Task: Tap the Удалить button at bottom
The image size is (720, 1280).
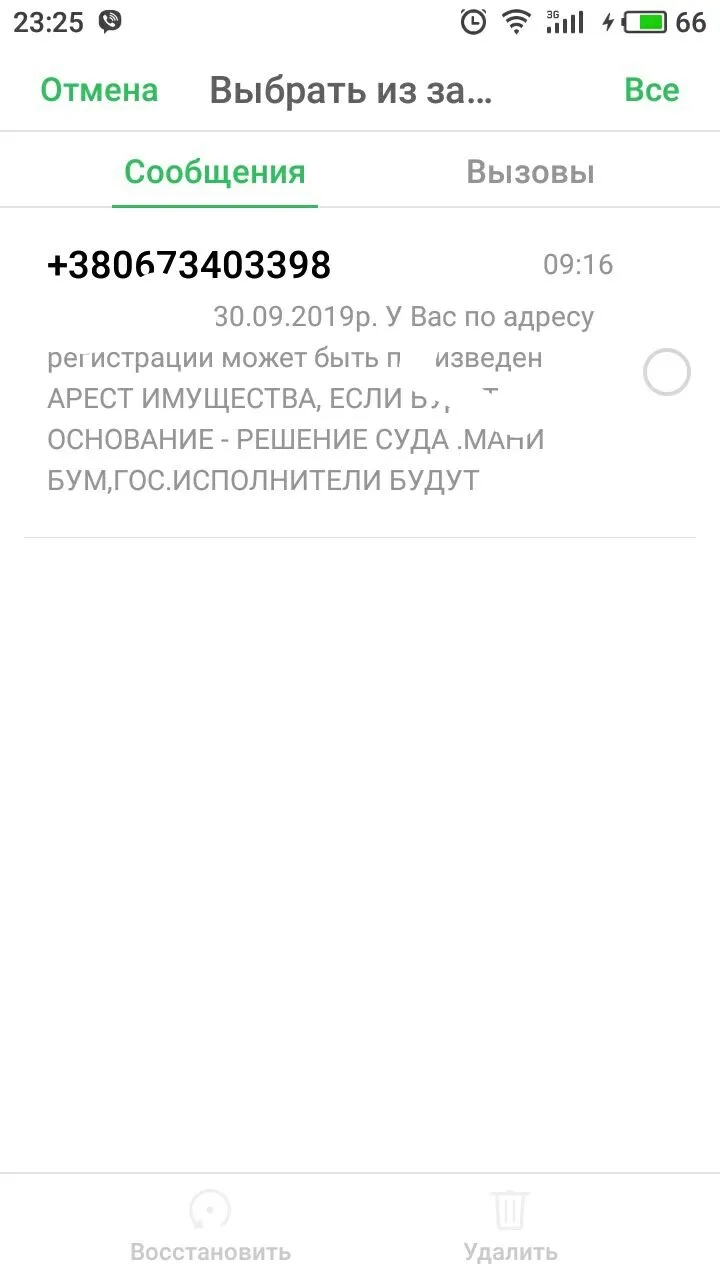Action: (510, 1250)
